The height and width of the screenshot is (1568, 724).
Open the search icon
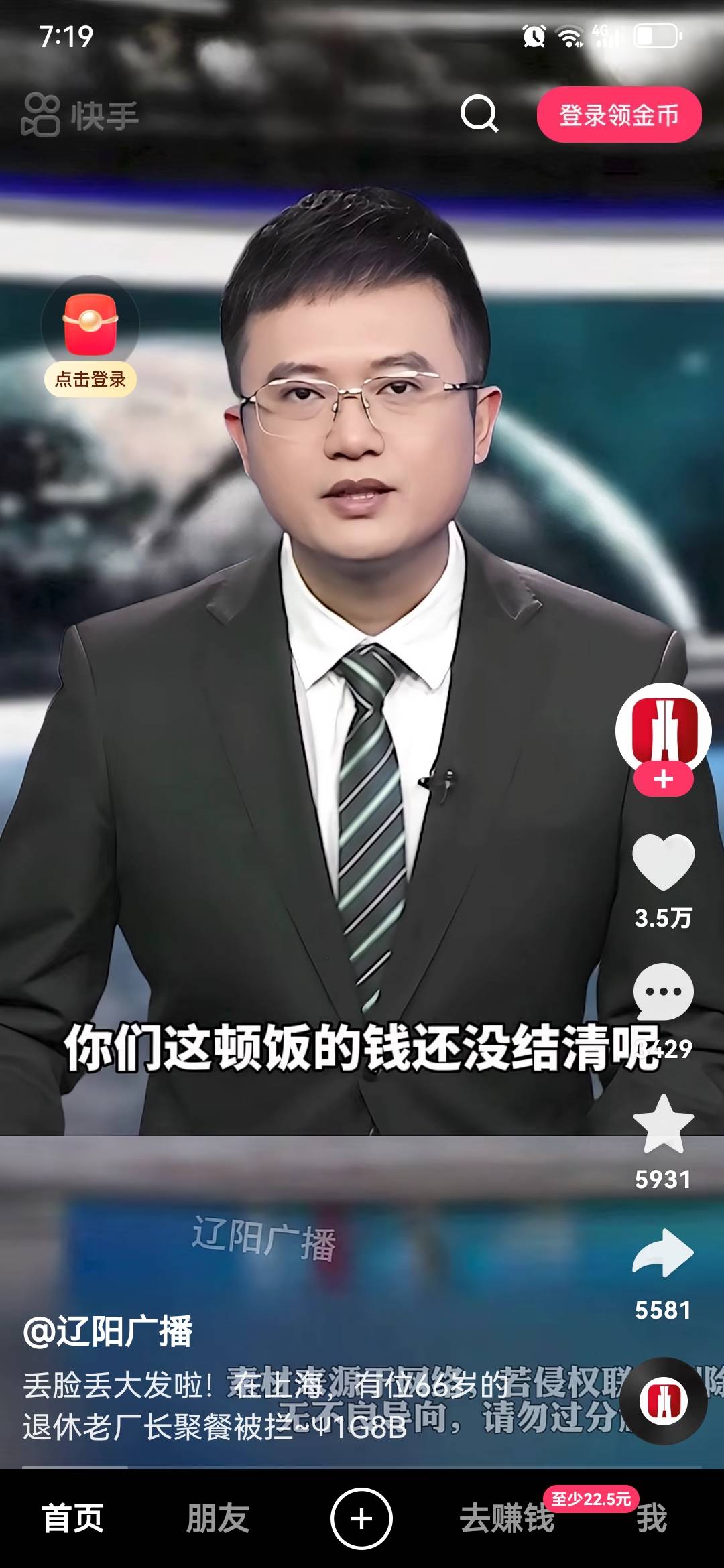pos(479,114)
